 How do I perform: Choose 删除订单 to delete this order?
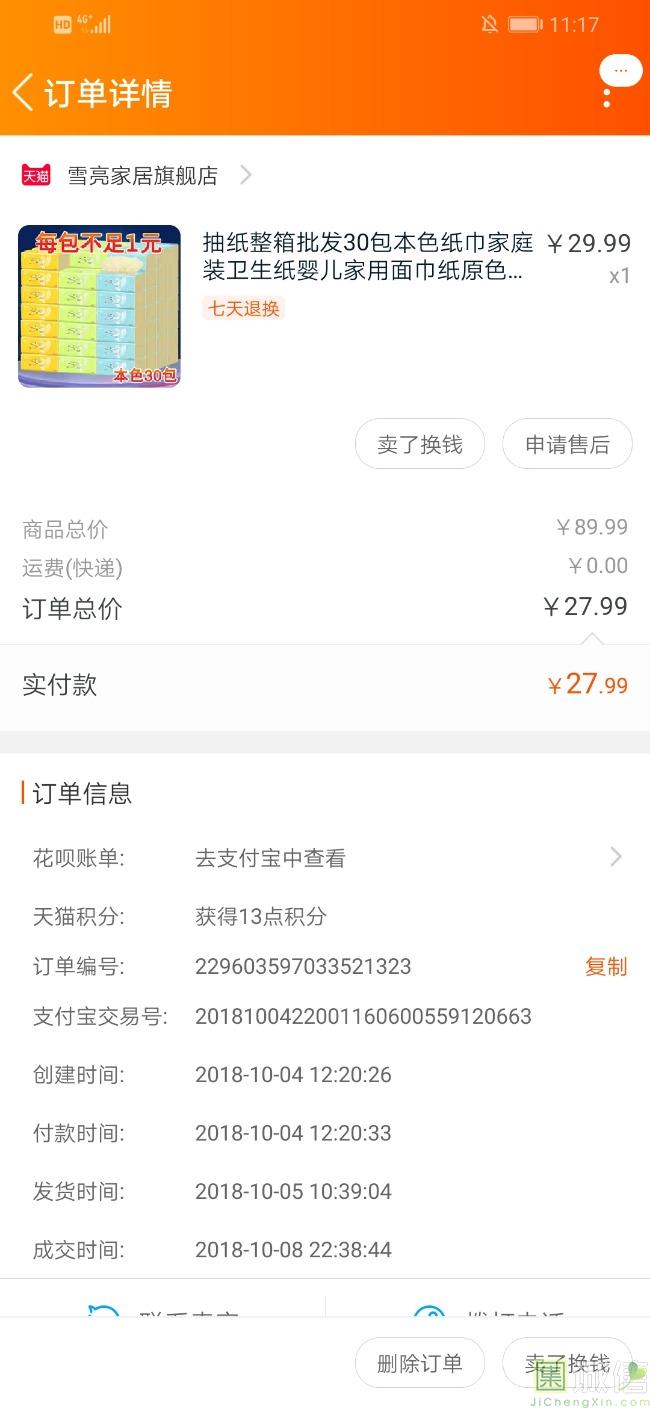point(420,1363)
